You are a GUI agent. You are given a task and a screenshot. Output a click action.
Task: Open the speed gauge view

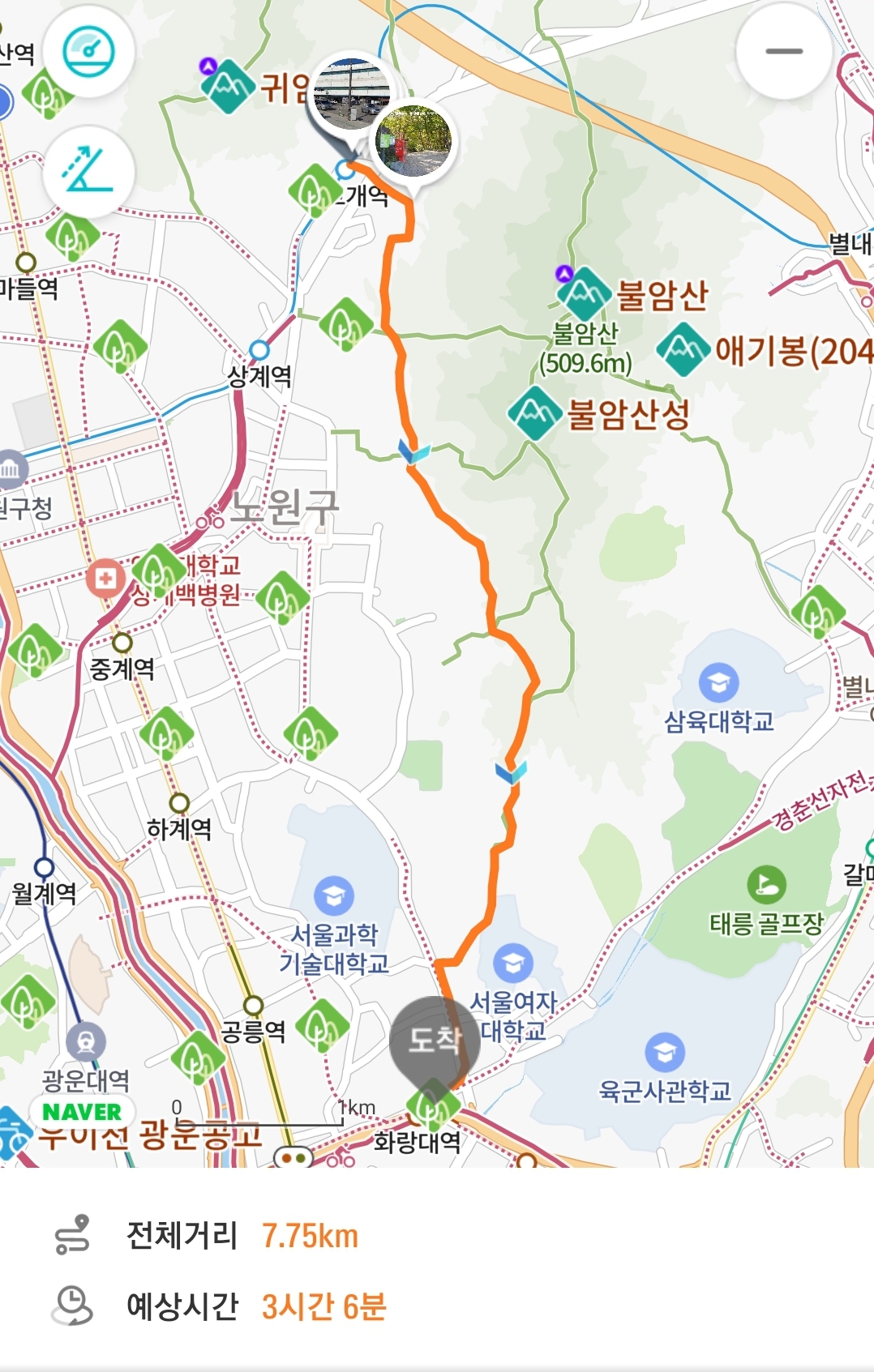88,53
